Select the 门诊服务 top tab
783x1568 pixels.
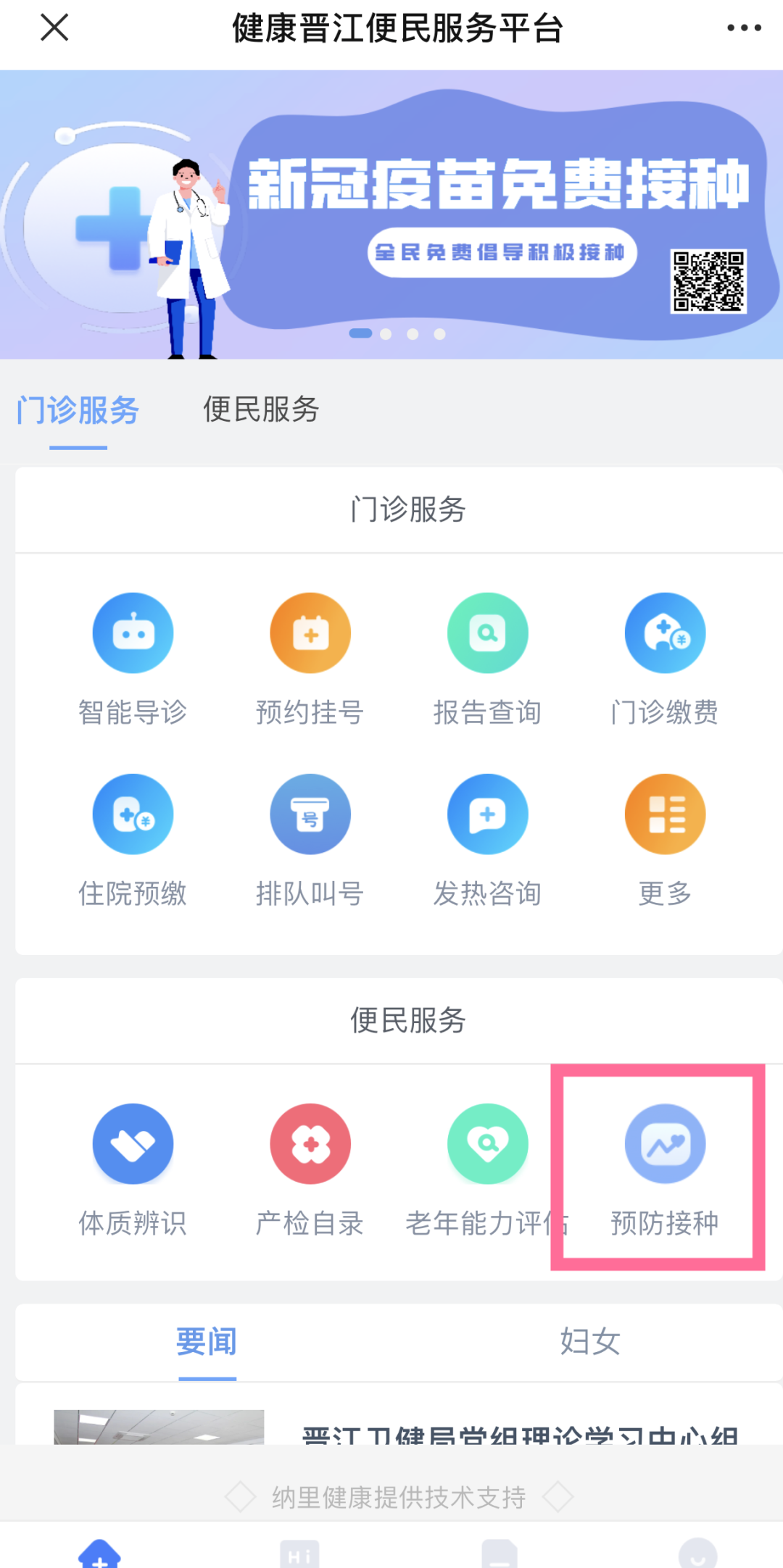click(78, 410)
